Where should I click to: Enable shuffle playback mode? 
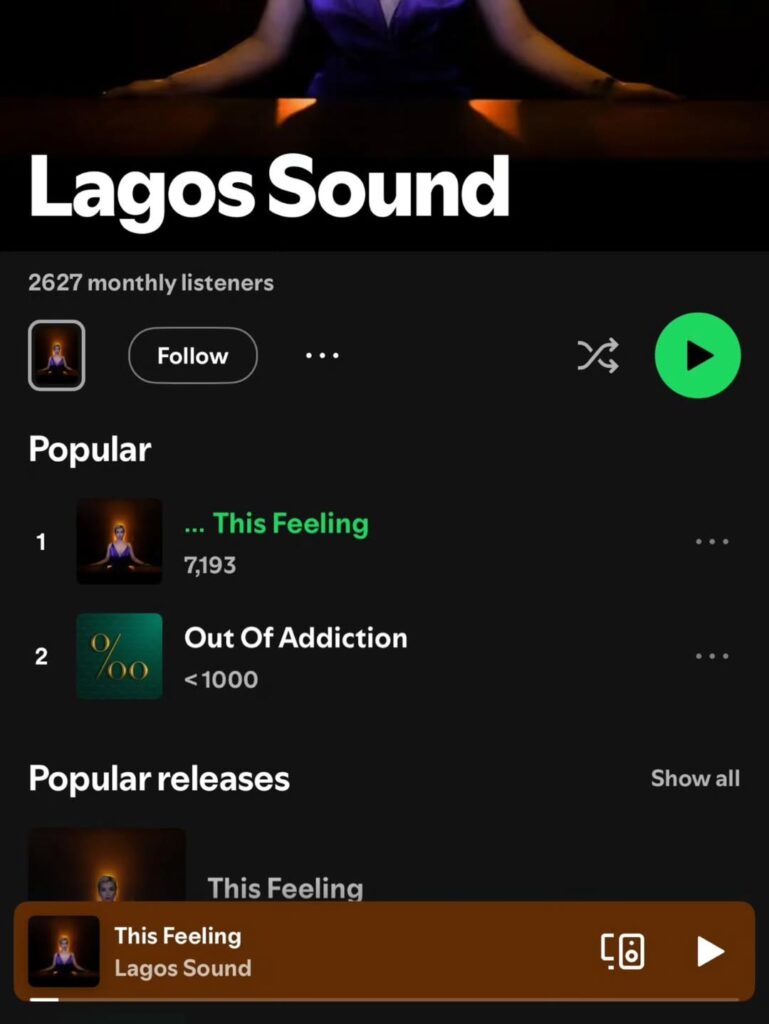point(597,355)
